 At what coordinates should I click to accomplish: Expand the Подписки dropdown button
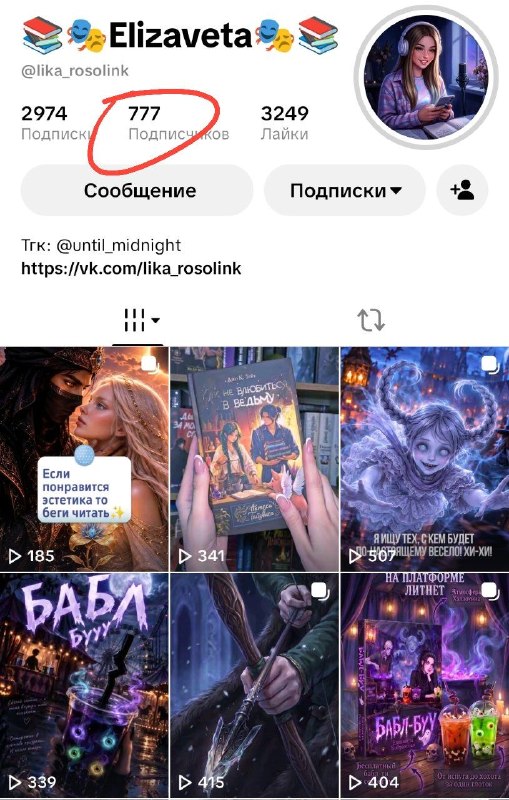pyautogui.click(x=345, y=190)
